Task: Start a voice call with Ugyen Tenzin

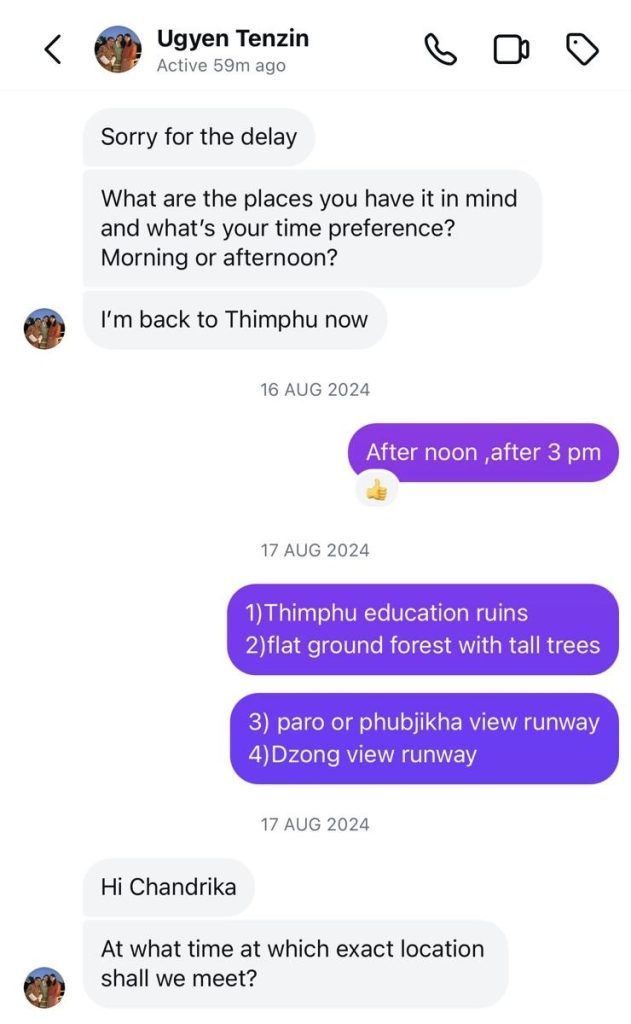Action: (x=441, y=50)
